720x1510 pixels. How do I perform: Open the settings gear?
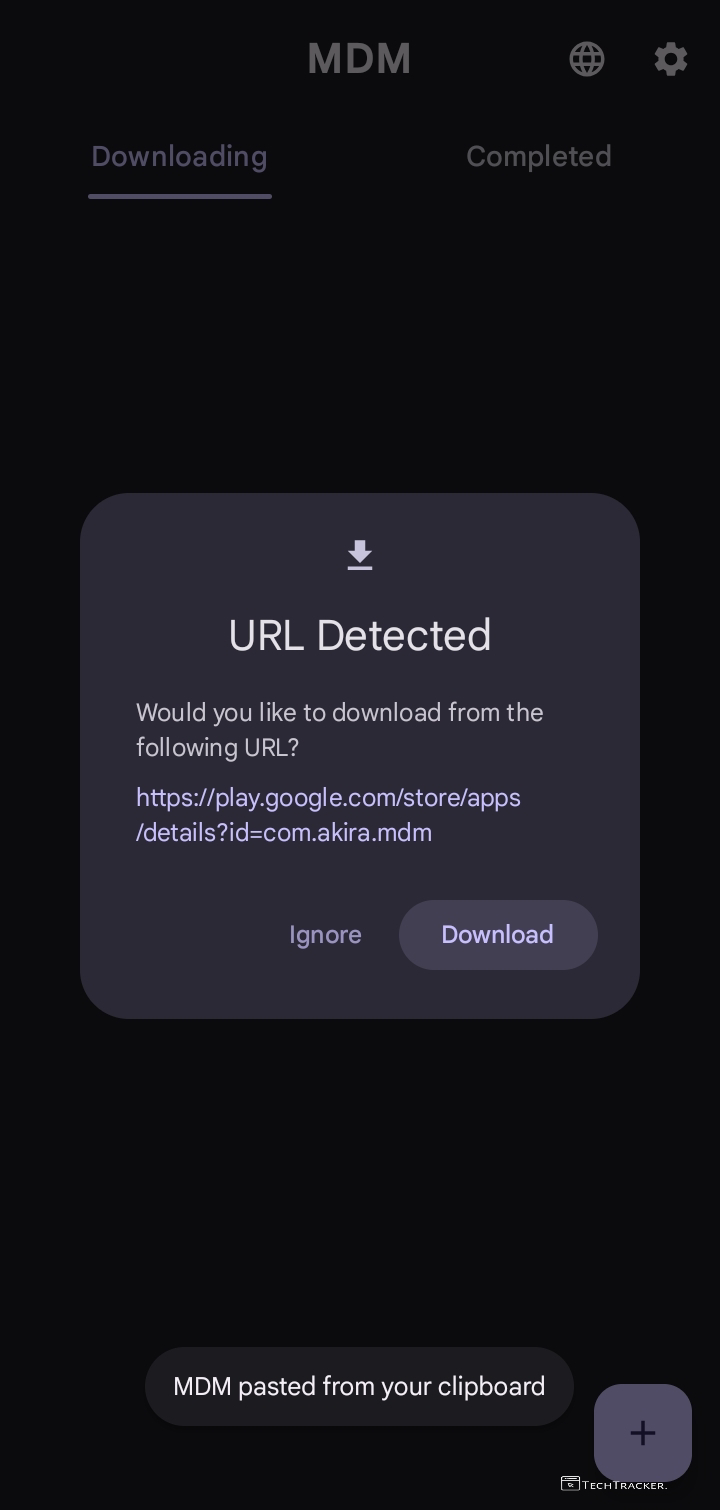(671, 59)
